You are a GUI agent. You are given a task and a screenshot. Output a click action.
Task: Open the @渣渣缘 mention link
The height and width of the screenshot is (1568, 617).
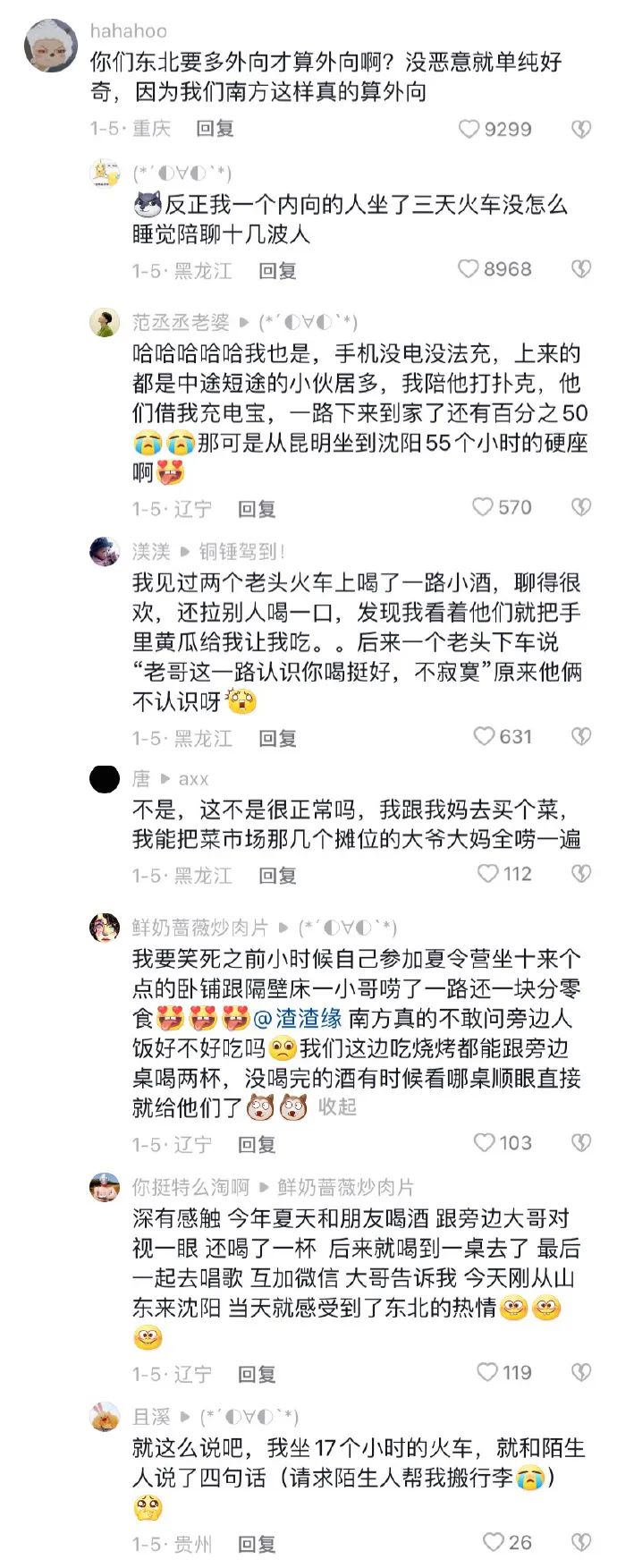[298, 1019]
